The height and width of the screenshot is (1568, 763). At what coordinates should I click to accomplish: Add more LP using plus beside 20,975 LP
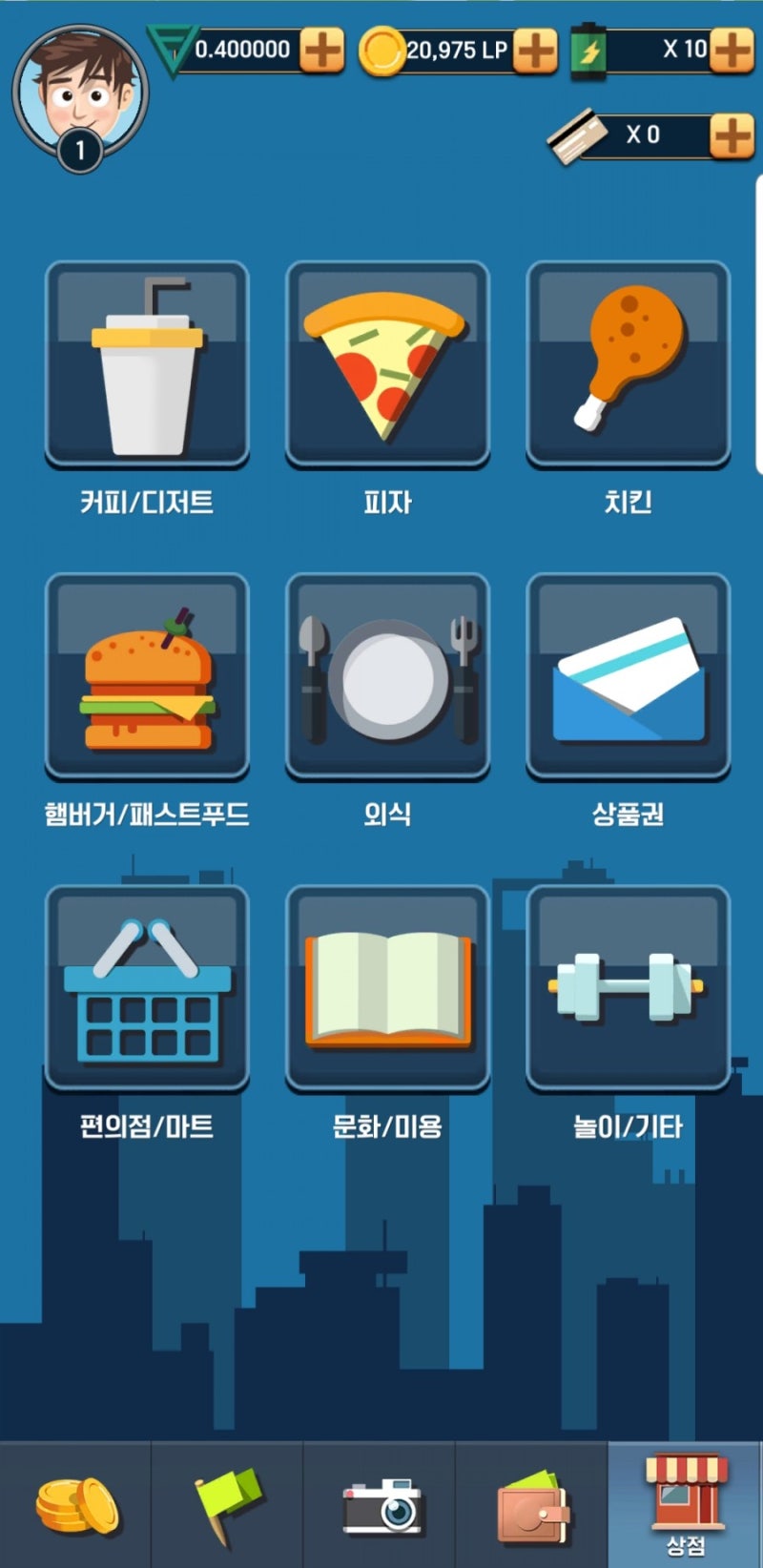(x=534, y=52)
